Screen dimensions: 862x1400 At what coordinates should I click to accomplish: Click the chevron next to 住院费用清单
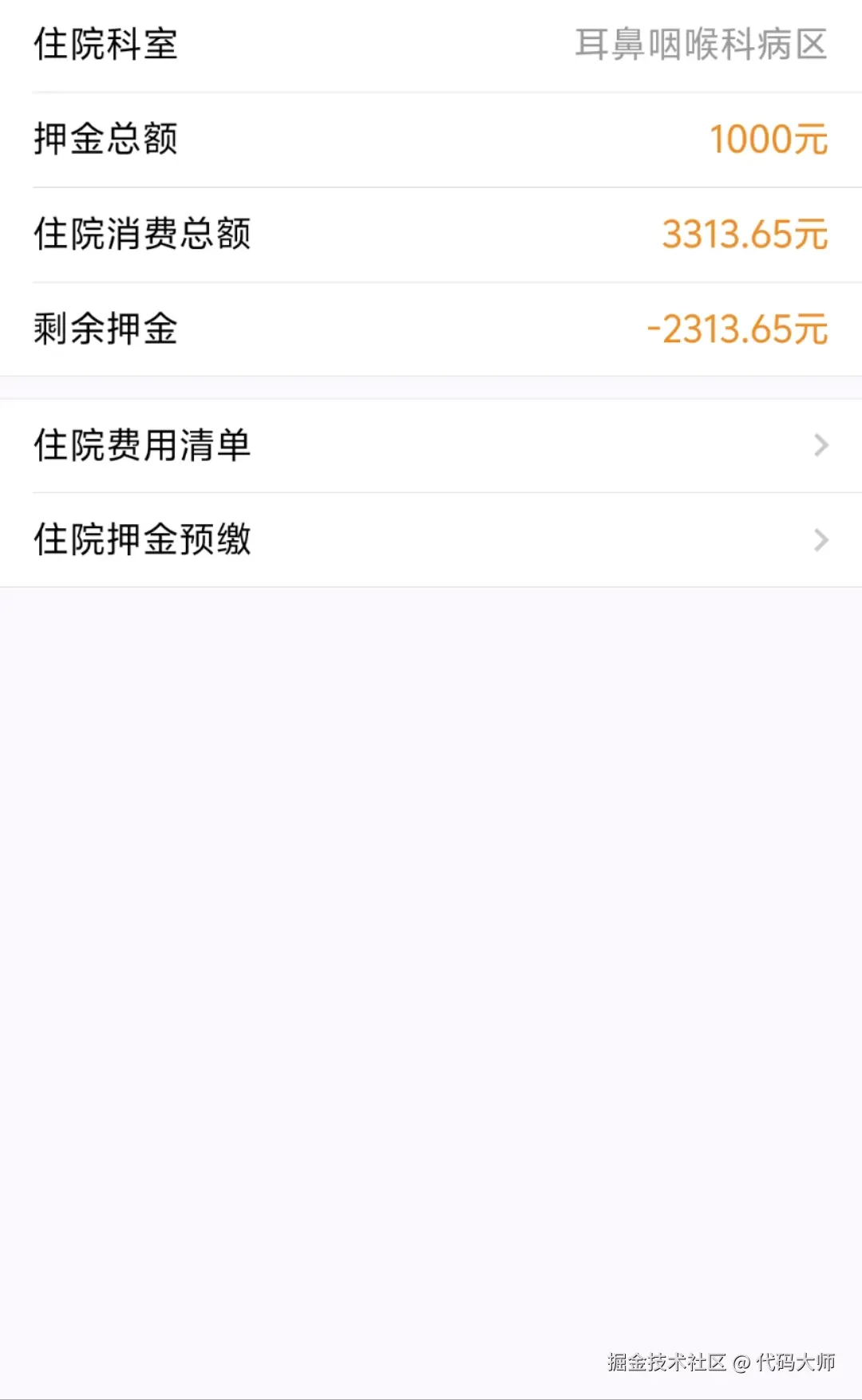(x=820, y=445)
